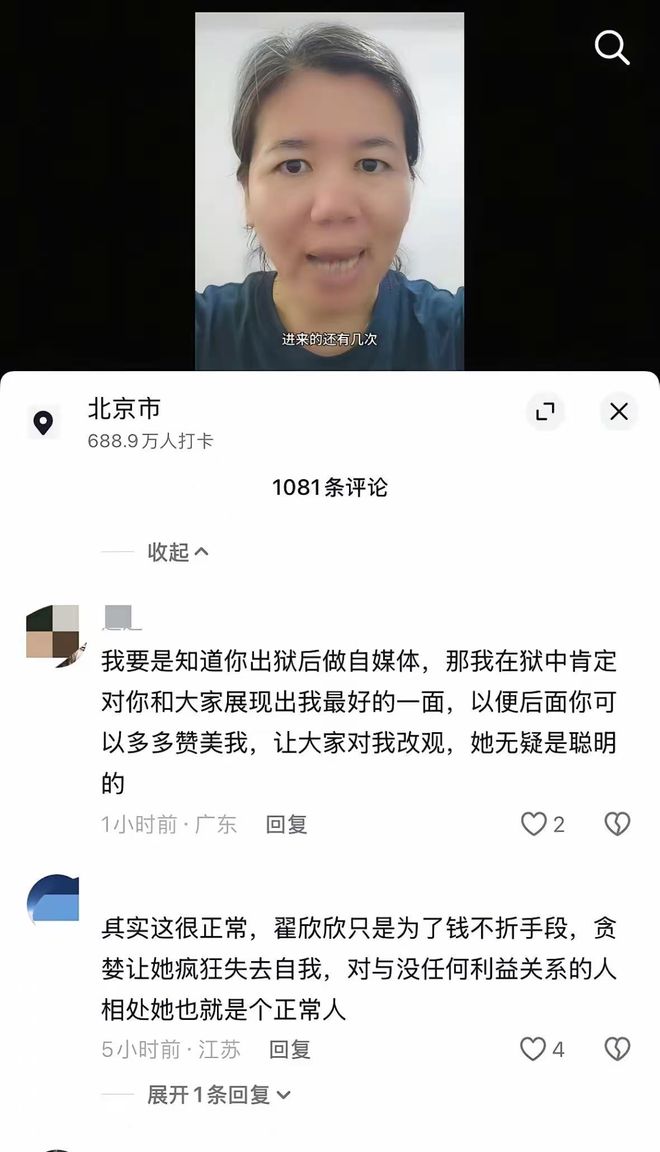Open the 北京市 location page
Screen dimensions: 660x1152
(x=124, y=409)
